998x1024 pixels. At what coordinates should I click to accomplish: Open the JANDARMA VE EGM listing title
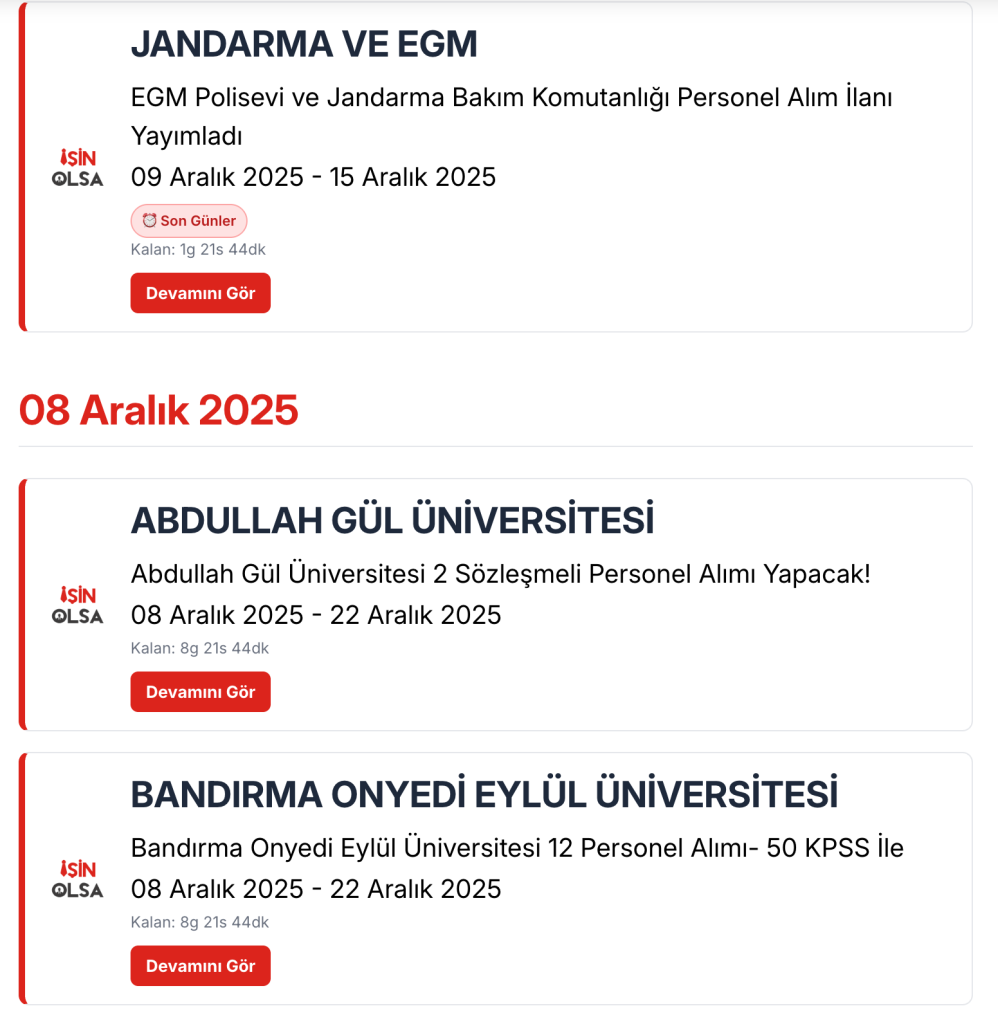(305, 44)
